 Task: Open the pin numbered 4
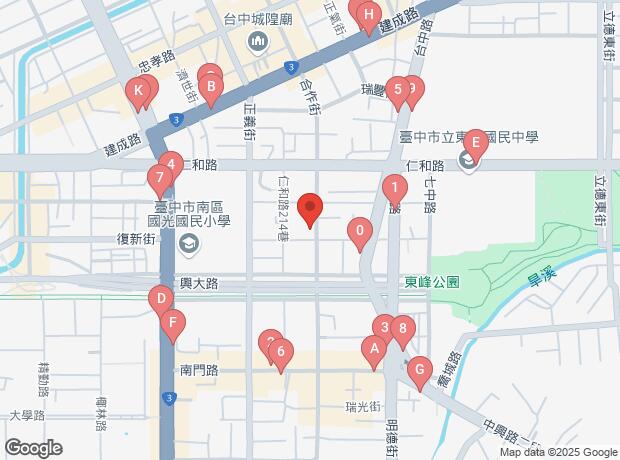pos(171,163)
